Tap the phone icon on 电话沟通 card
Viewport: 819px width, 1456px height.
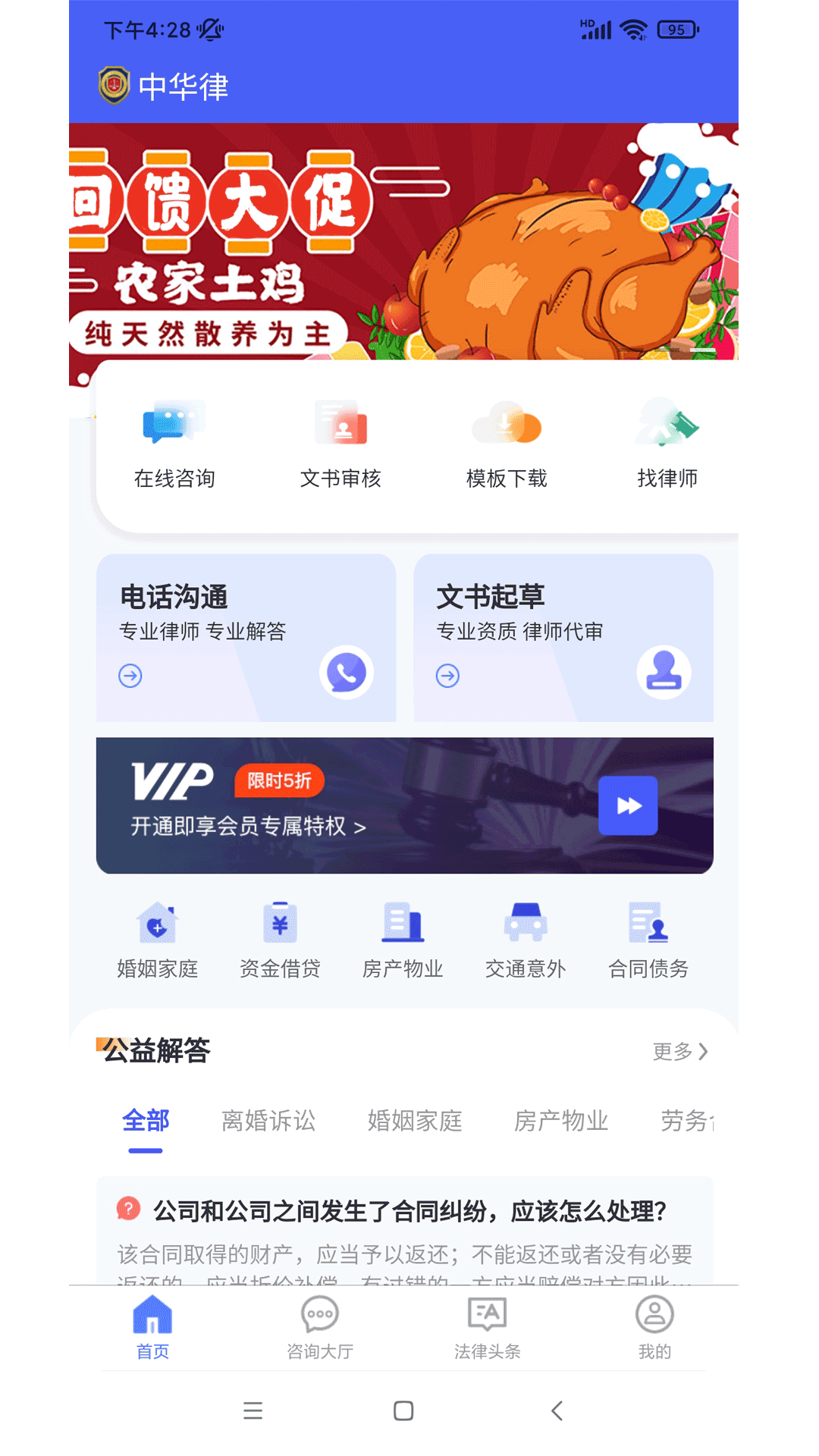pos(346,673)
